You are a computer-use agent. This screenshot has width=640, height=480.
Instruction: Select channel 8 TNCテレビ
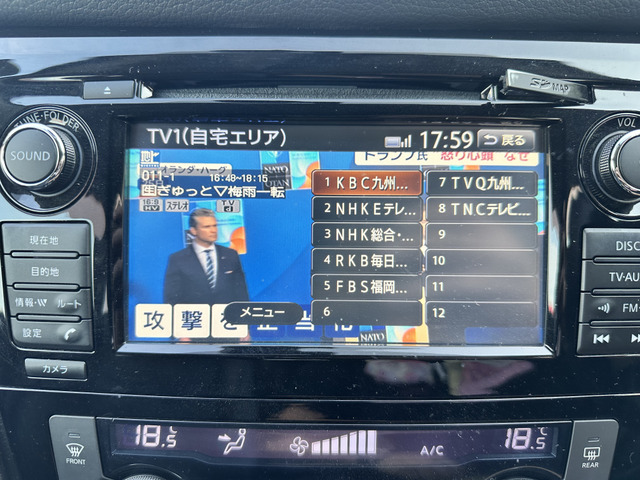point(482,209)
